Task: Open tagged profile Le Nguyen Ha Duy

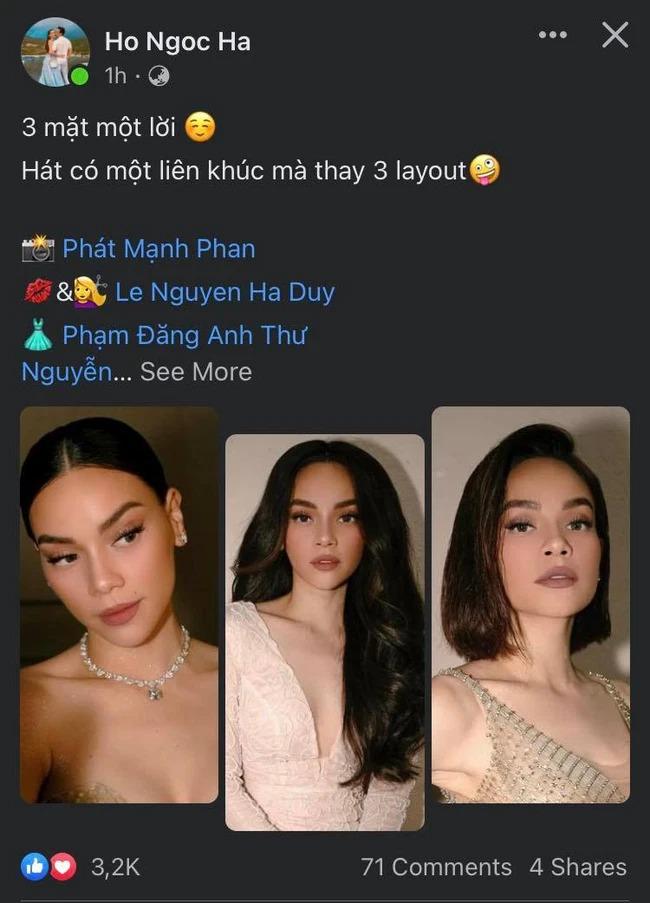Action: coord(224,292)
